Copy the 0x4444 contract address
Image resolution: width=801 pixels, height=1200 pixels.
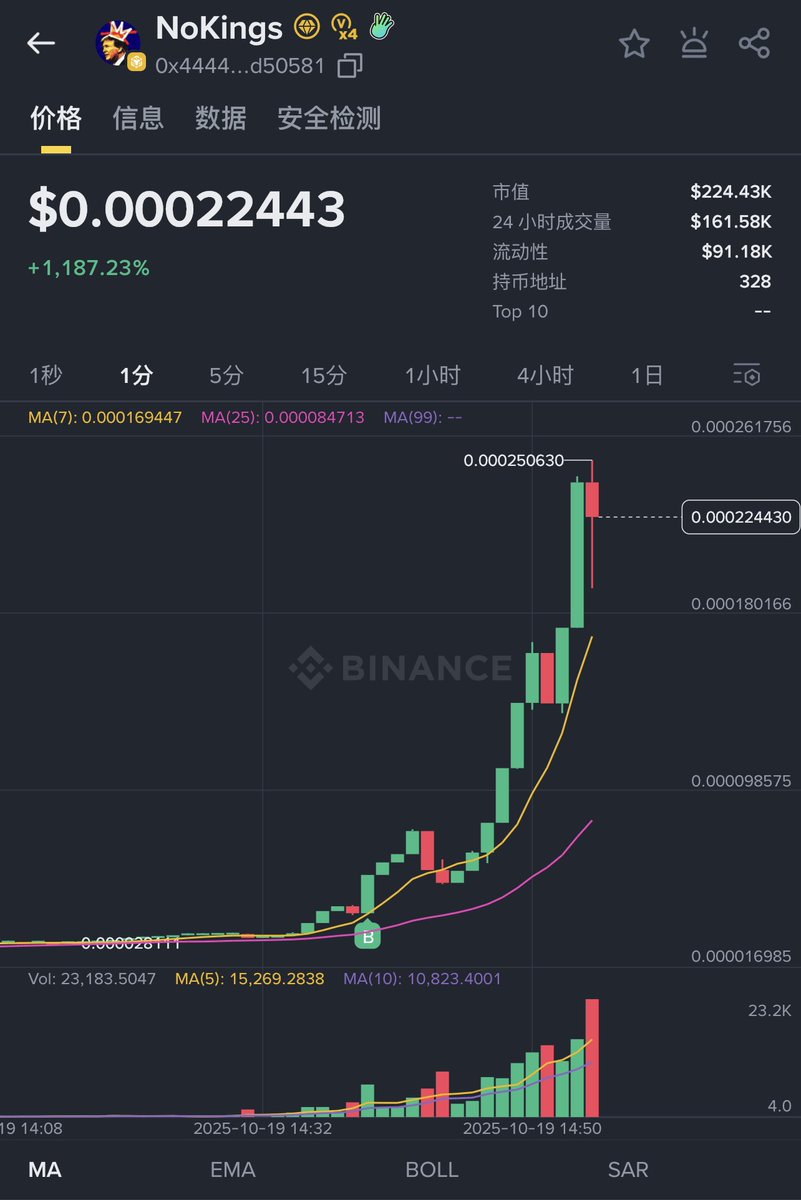350,67
